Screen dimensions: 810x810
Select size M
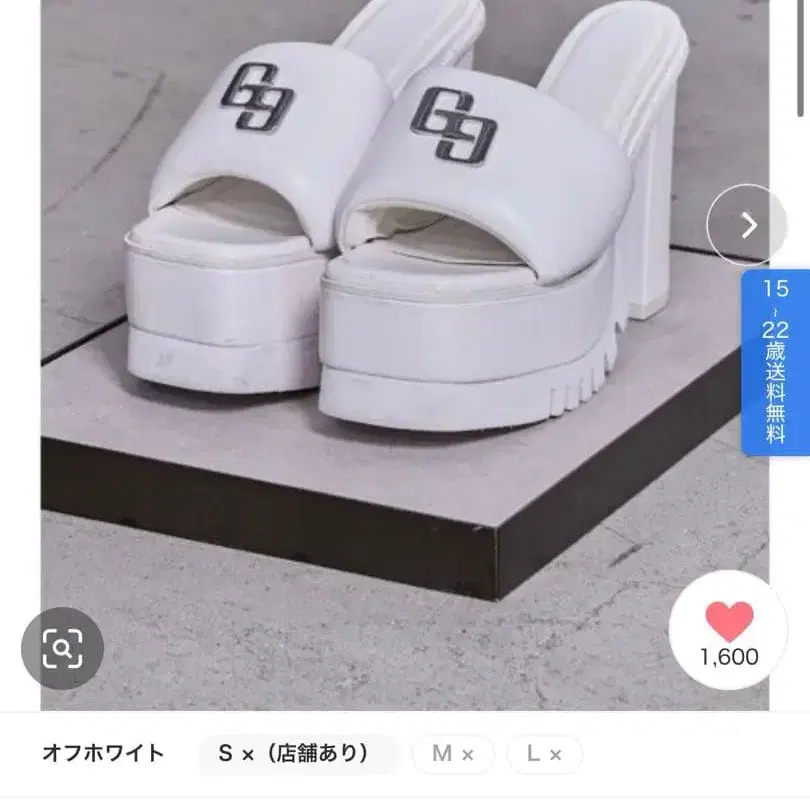pos(453,754)
